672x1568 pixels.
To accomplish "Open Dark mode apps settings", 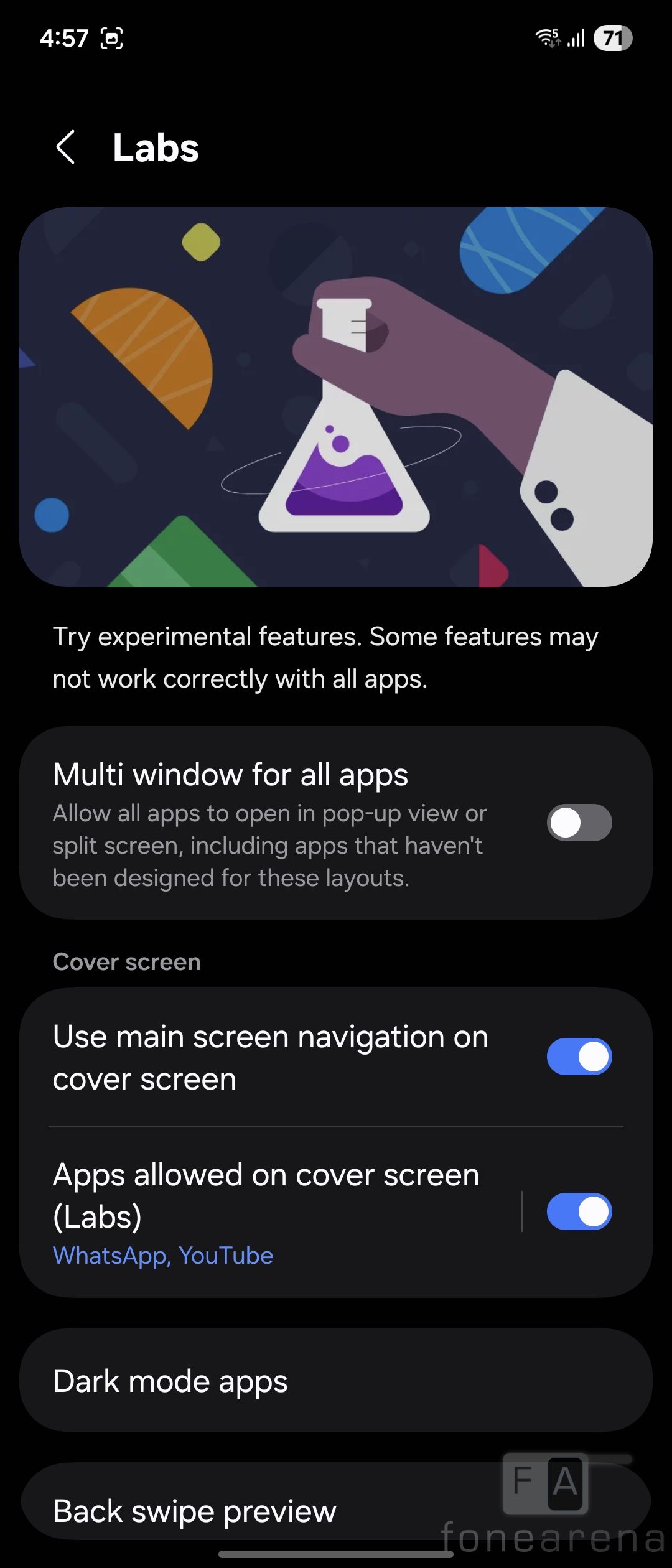I will tap(336, 1381).
